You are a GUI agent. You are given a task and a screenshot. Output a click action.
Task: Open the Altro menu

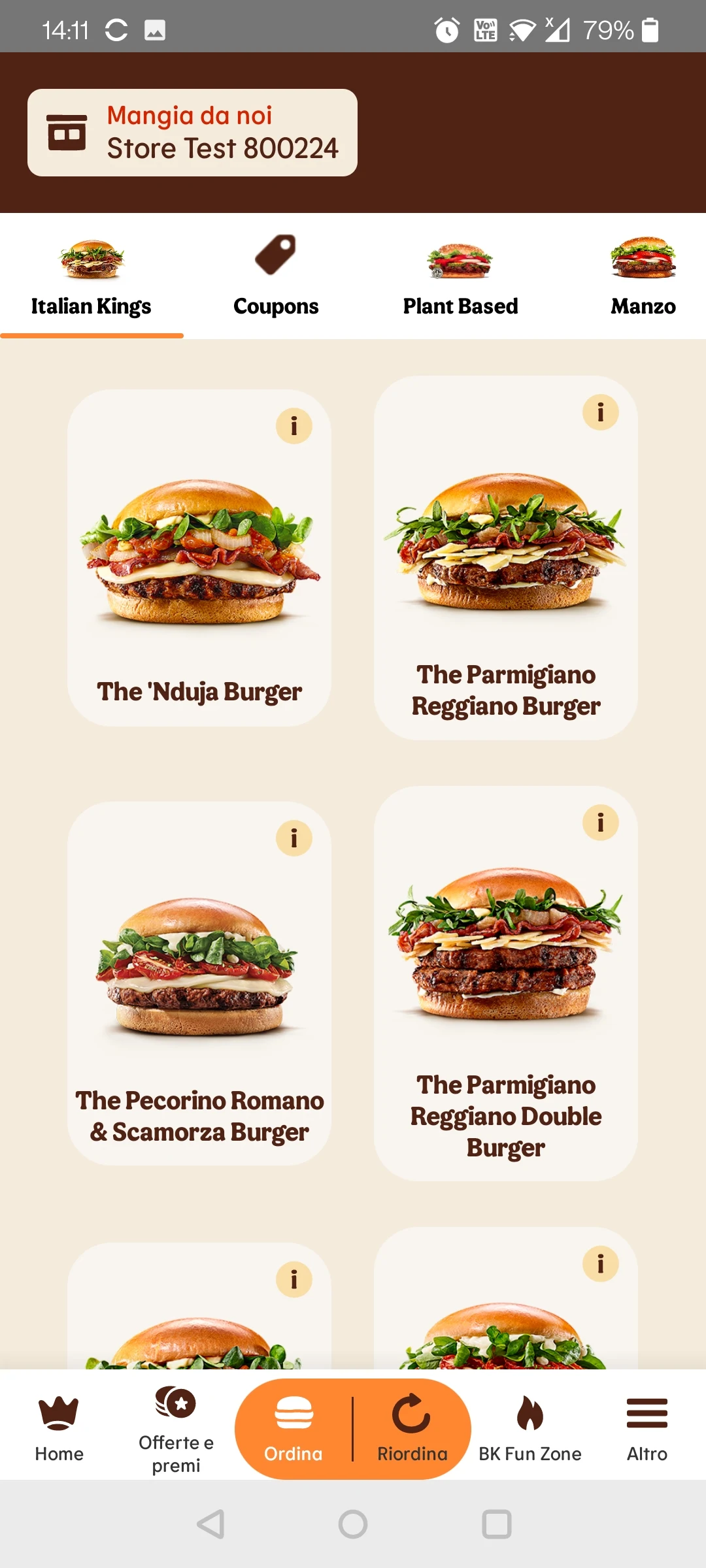point(647,1428)
